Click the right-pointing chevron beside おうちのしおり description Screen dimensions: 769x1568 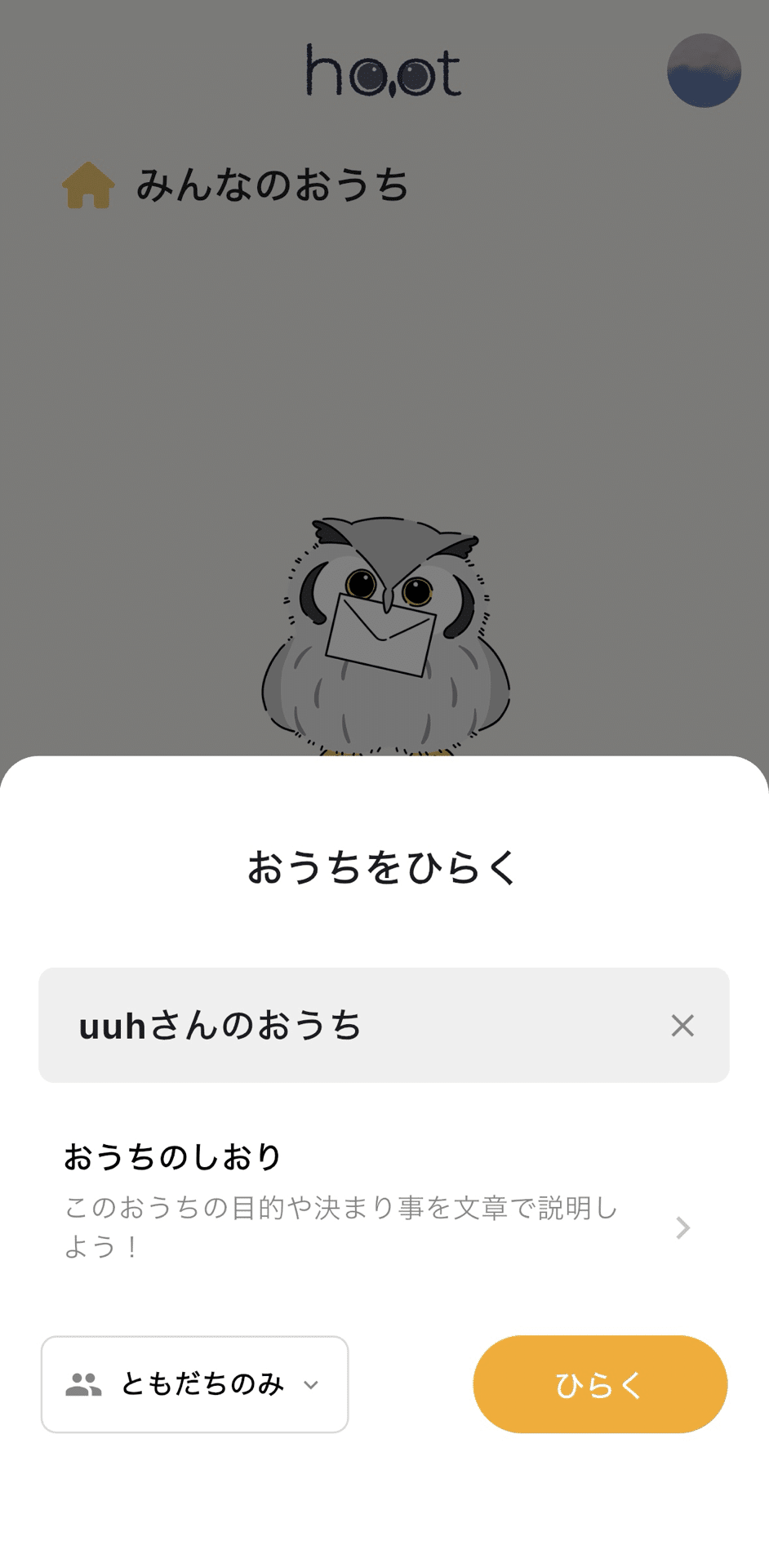click(682, 1227)
